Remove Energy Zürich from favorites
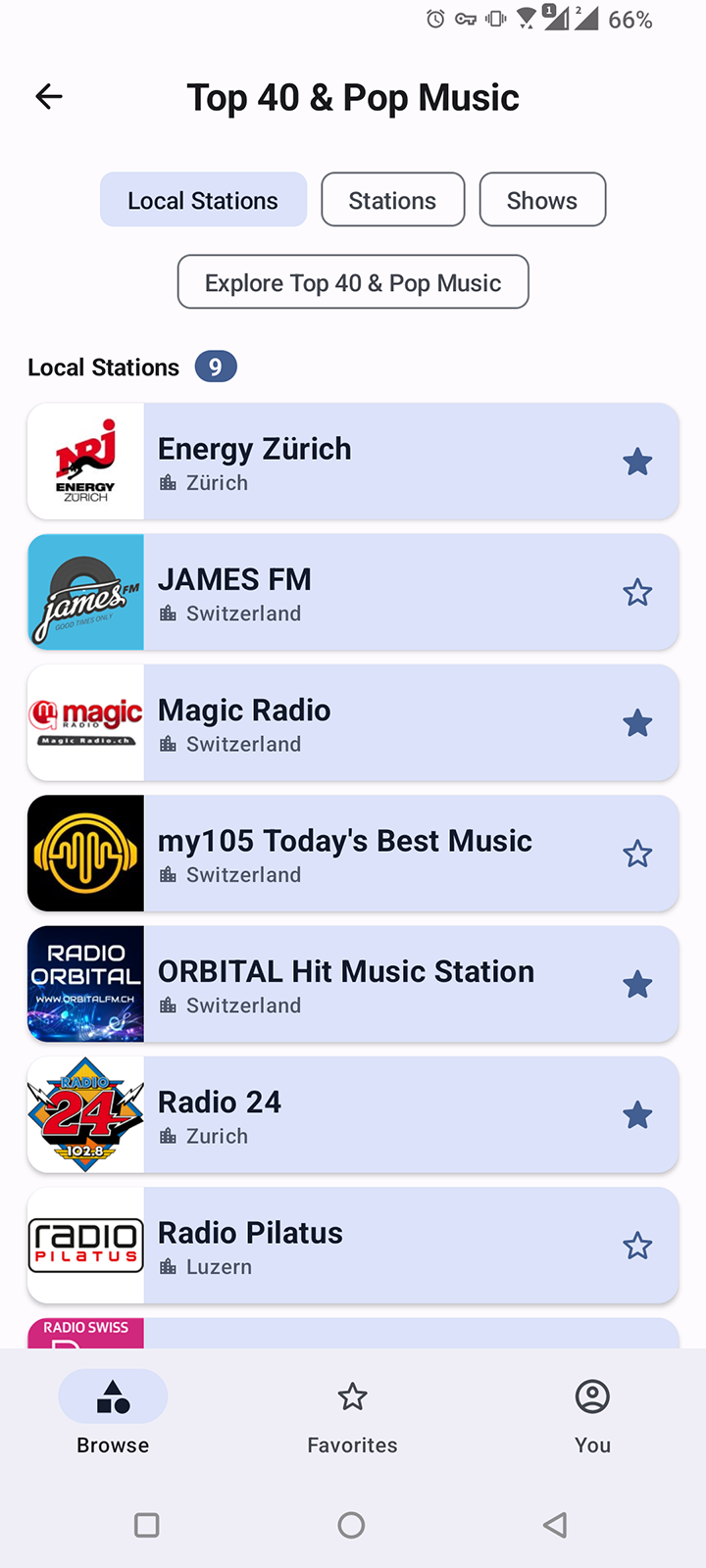The height and width of the screenshot is (1568, 706). click(637, 462)
